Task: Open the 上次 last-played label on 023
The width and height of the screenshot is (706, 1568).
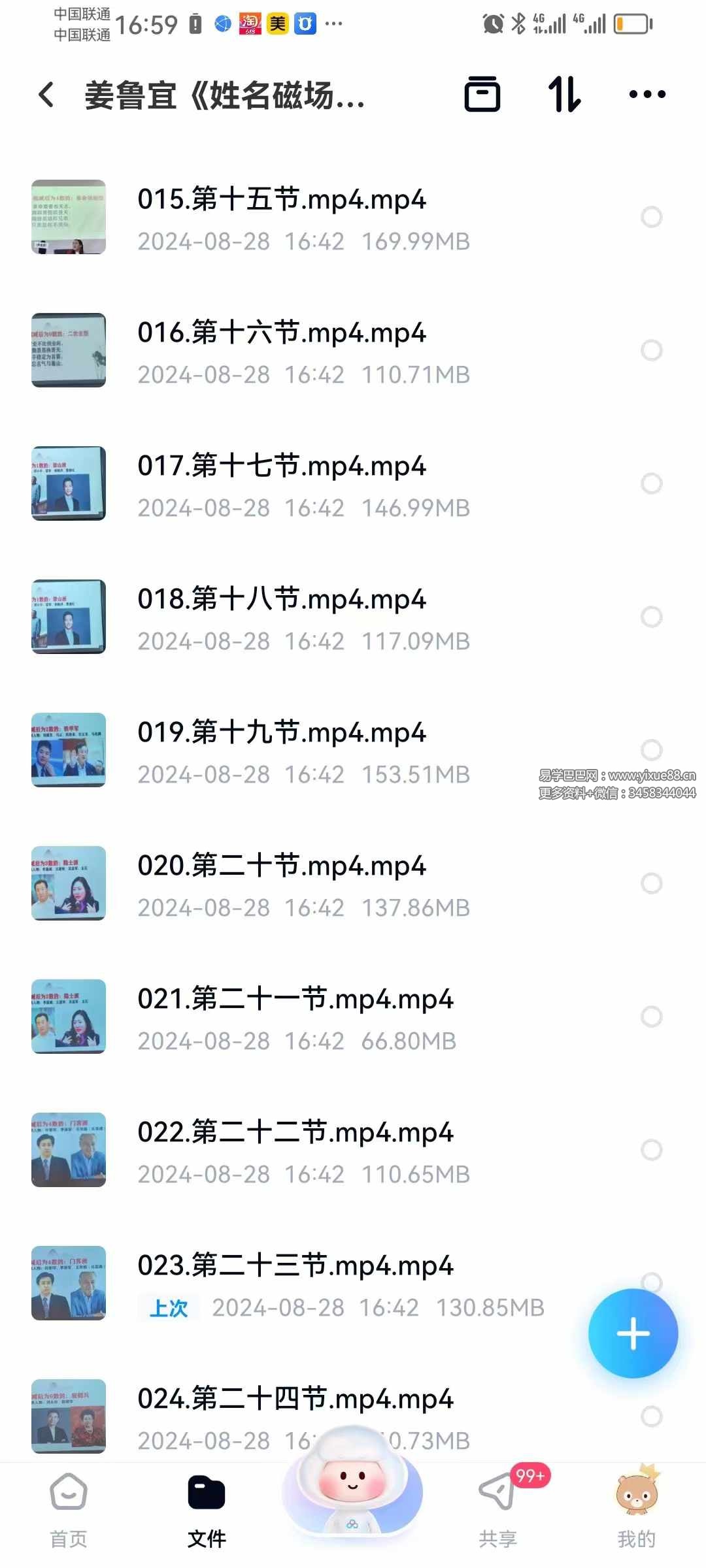Action: tap(167, 1308)
